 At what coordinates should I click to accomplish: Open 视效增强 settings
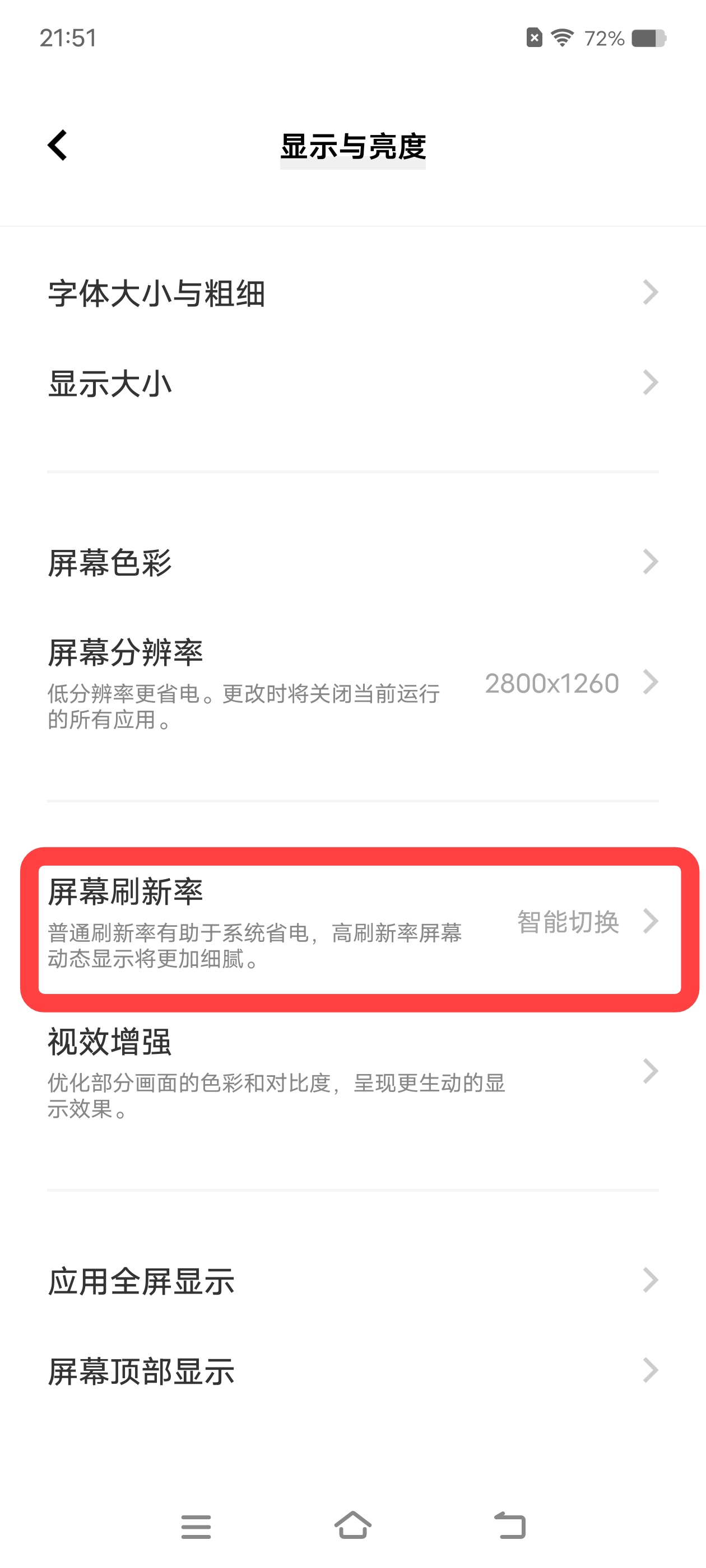(352, 1071)
